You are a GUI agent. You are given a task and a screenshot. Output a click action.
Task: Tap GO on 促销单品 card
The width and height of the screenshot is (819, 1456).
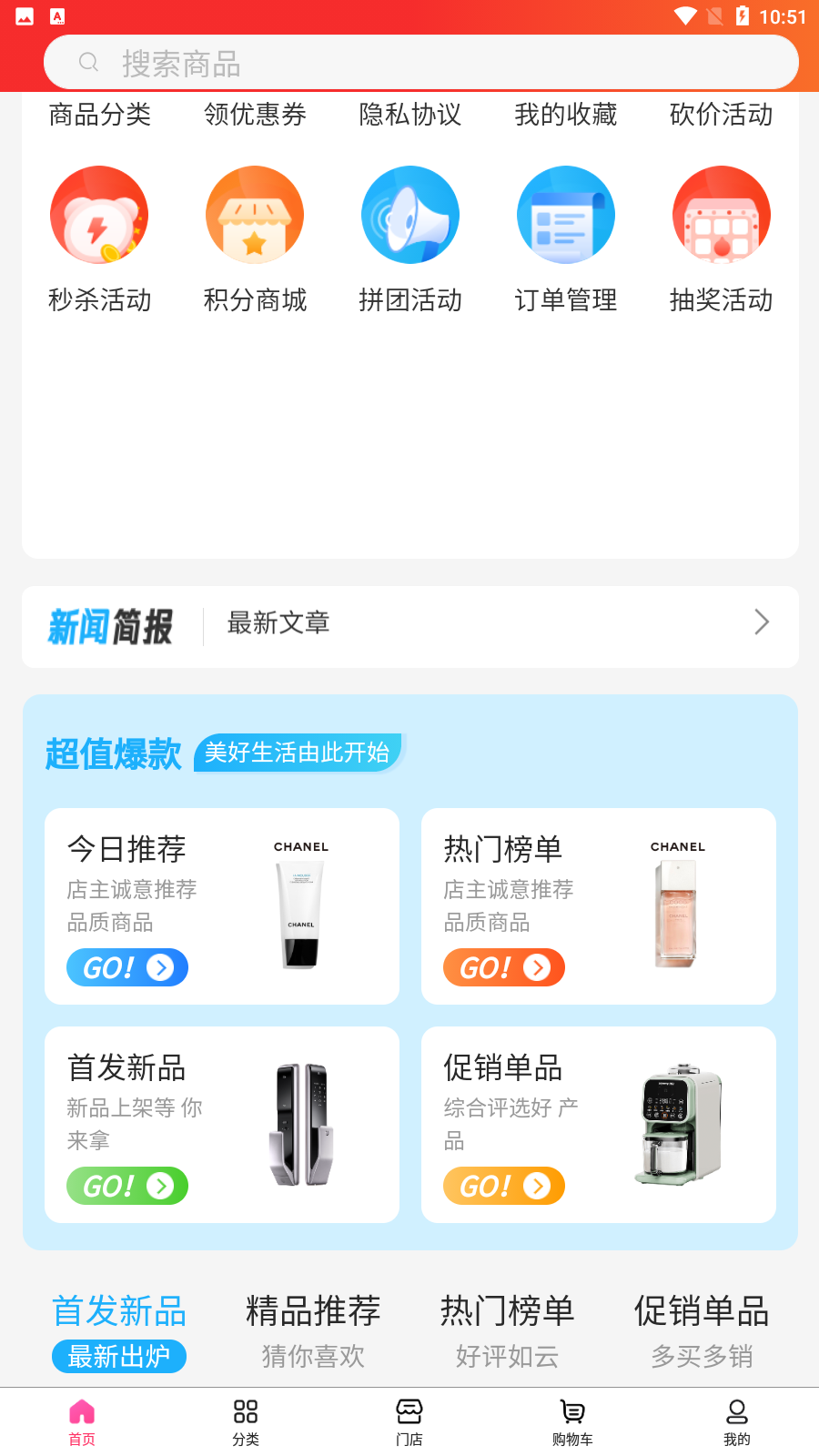pos(503,1186)
